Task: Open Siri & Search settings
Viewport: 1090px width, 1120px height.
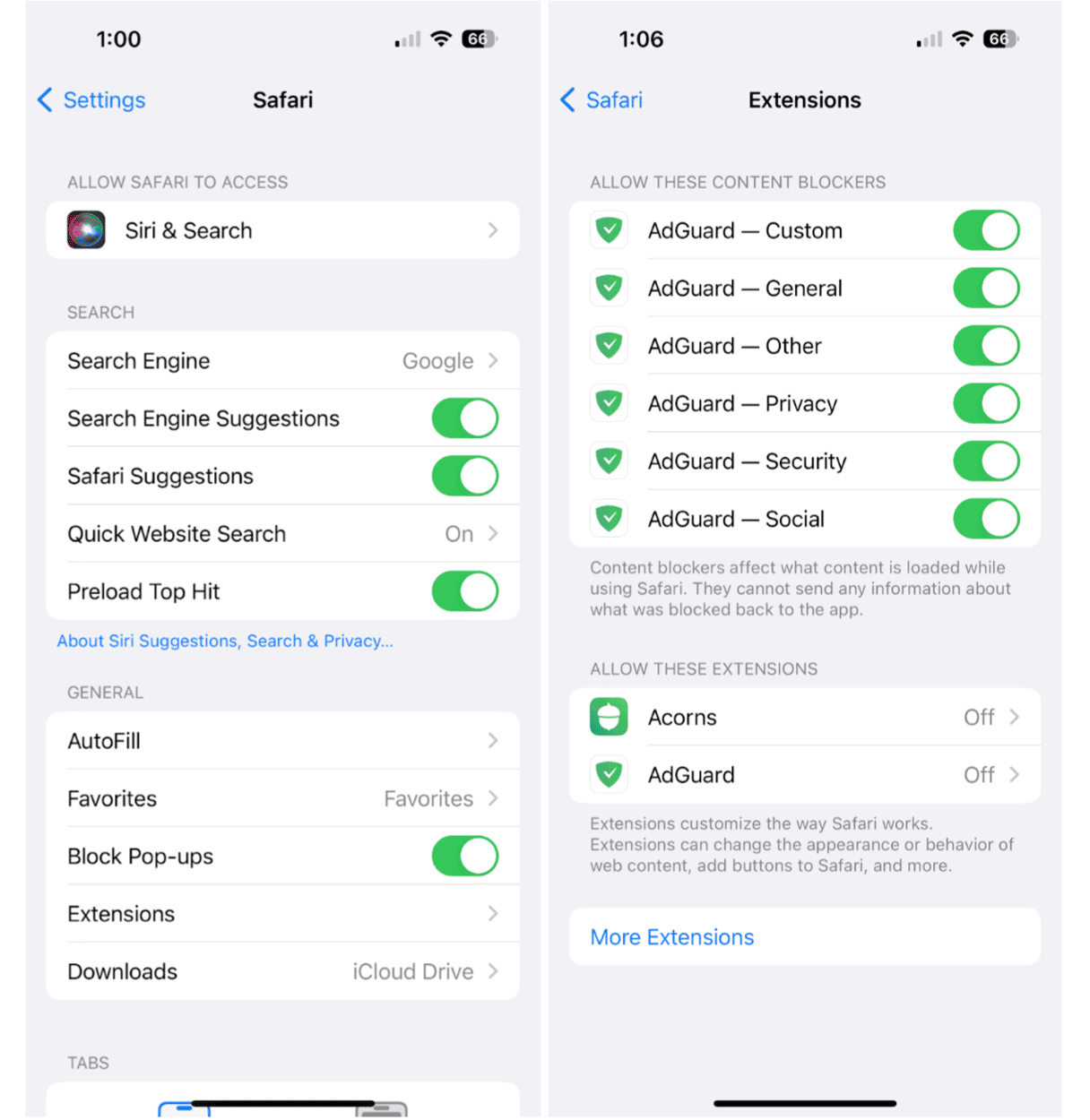Action: [282, 231]
